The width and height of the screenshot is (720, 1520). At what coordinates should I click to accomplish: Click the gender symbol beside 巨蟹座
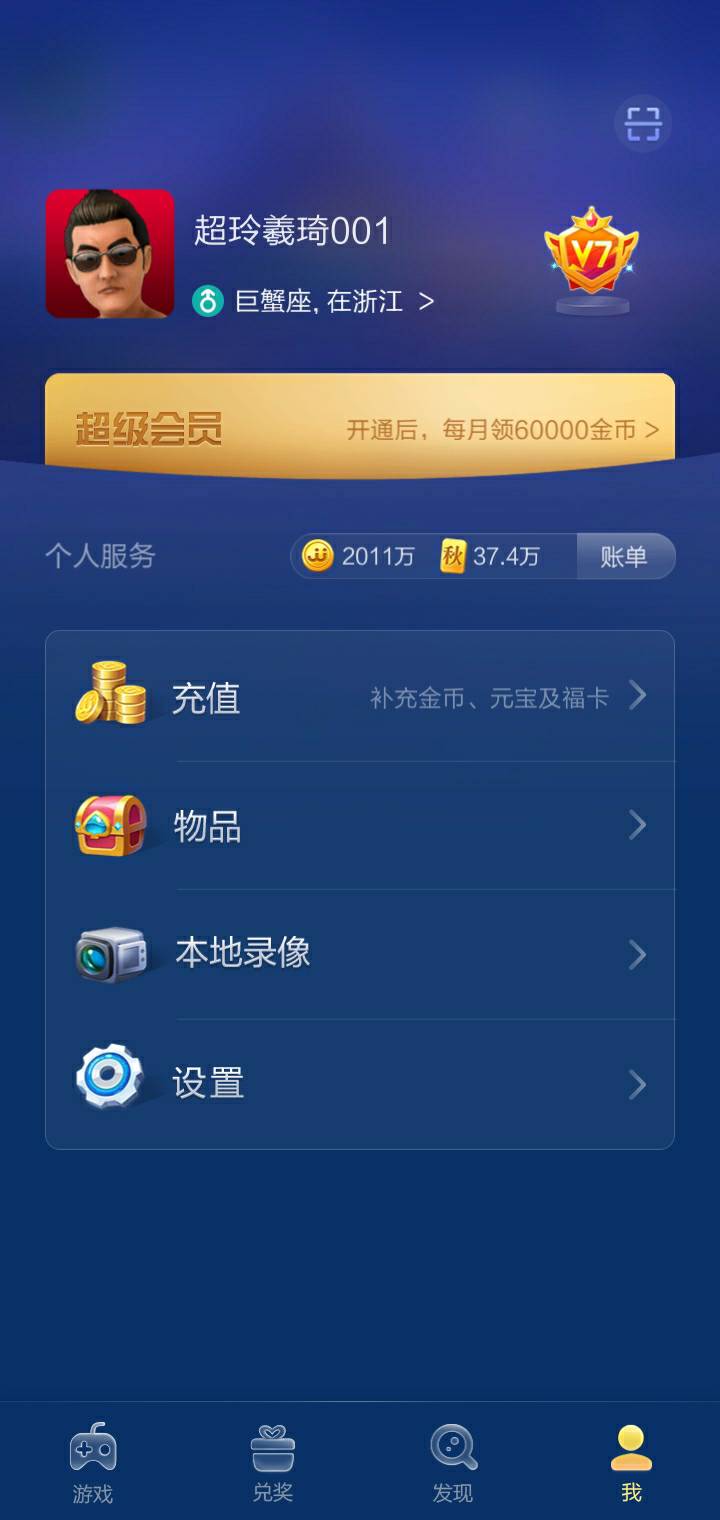click(x=210, y=300)
